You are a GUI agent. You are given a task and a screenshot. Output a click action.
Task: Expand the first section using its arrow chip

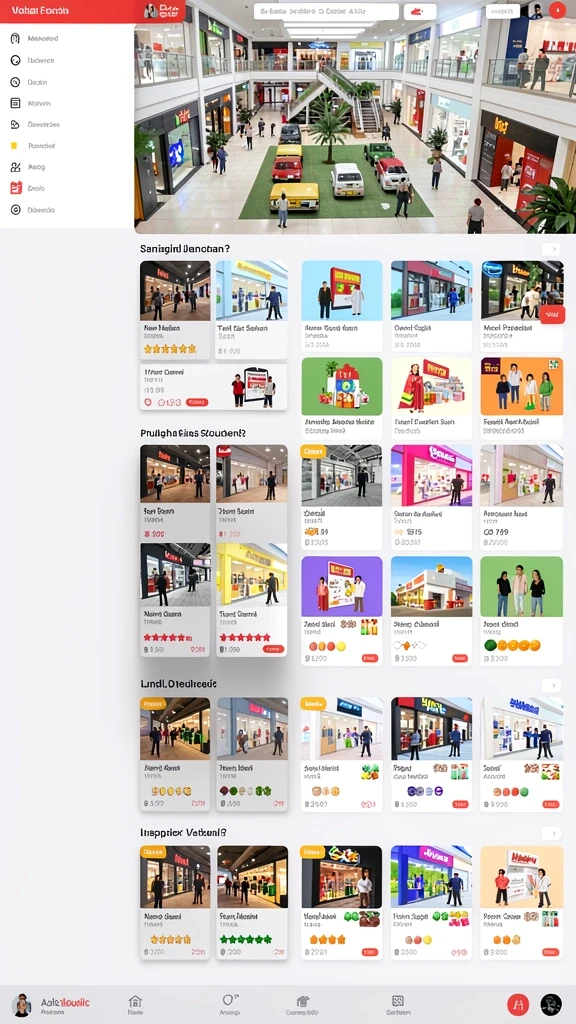coord(551,249)
